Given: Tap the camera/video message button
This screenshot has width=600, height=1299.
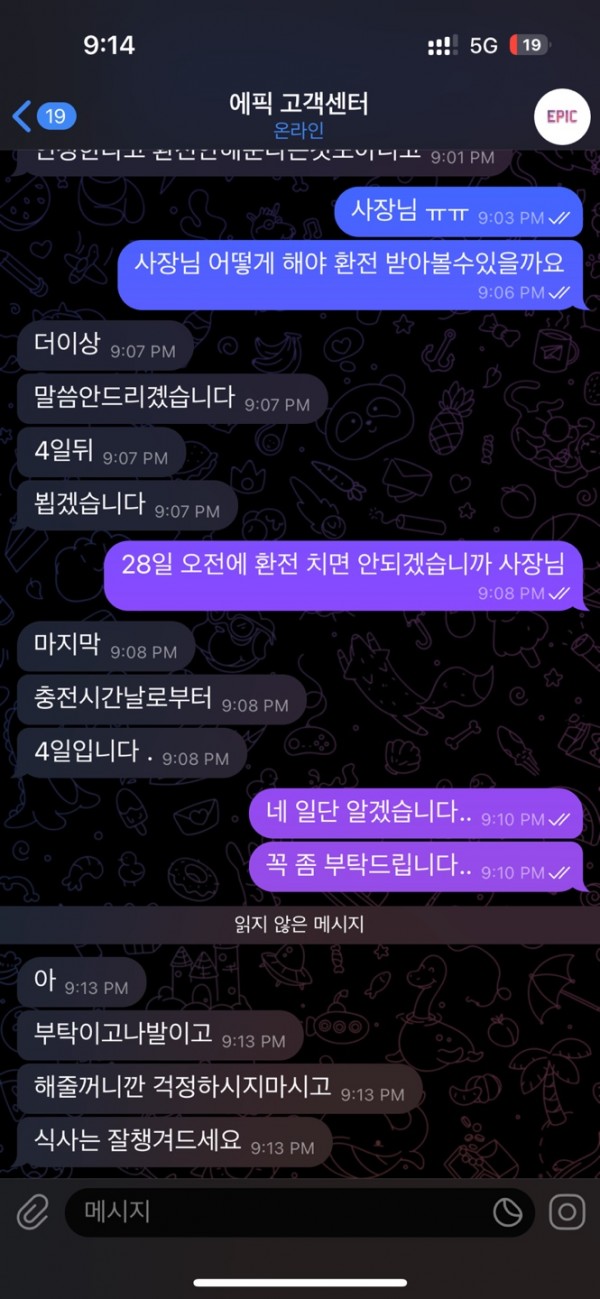Looking at the screenshot, I should 567,1213.
